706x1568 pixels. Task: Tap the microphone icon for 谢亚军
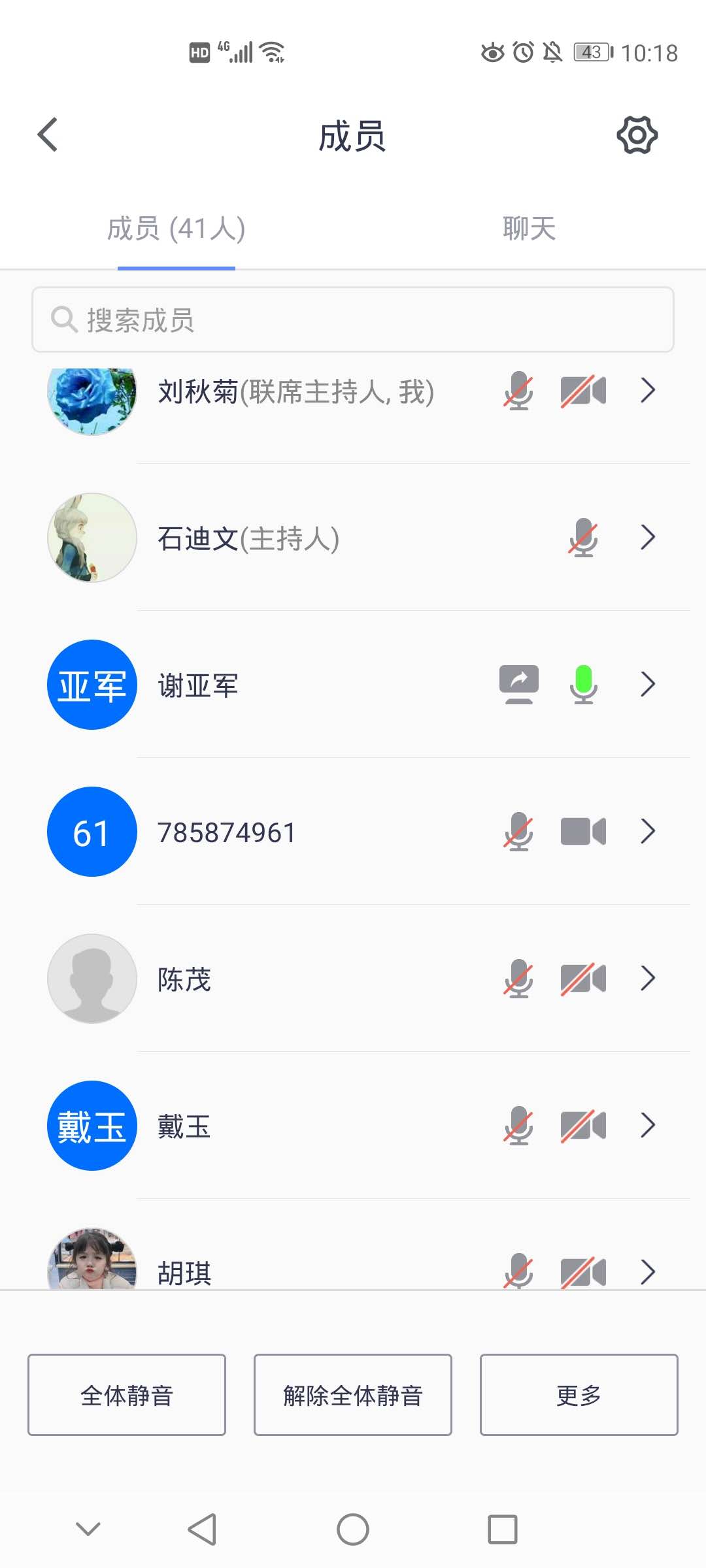pos(583,684)
